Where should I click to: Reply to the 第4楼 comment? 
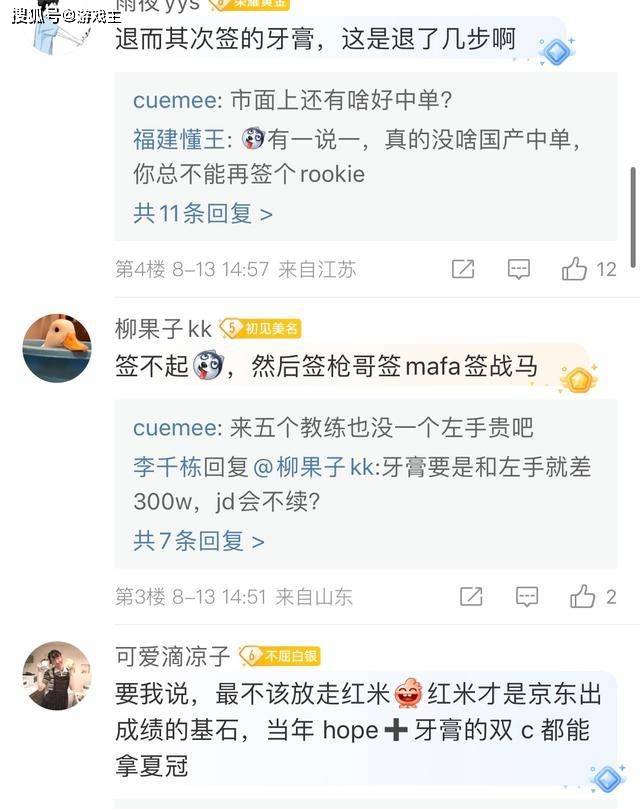tap(518, 269)
